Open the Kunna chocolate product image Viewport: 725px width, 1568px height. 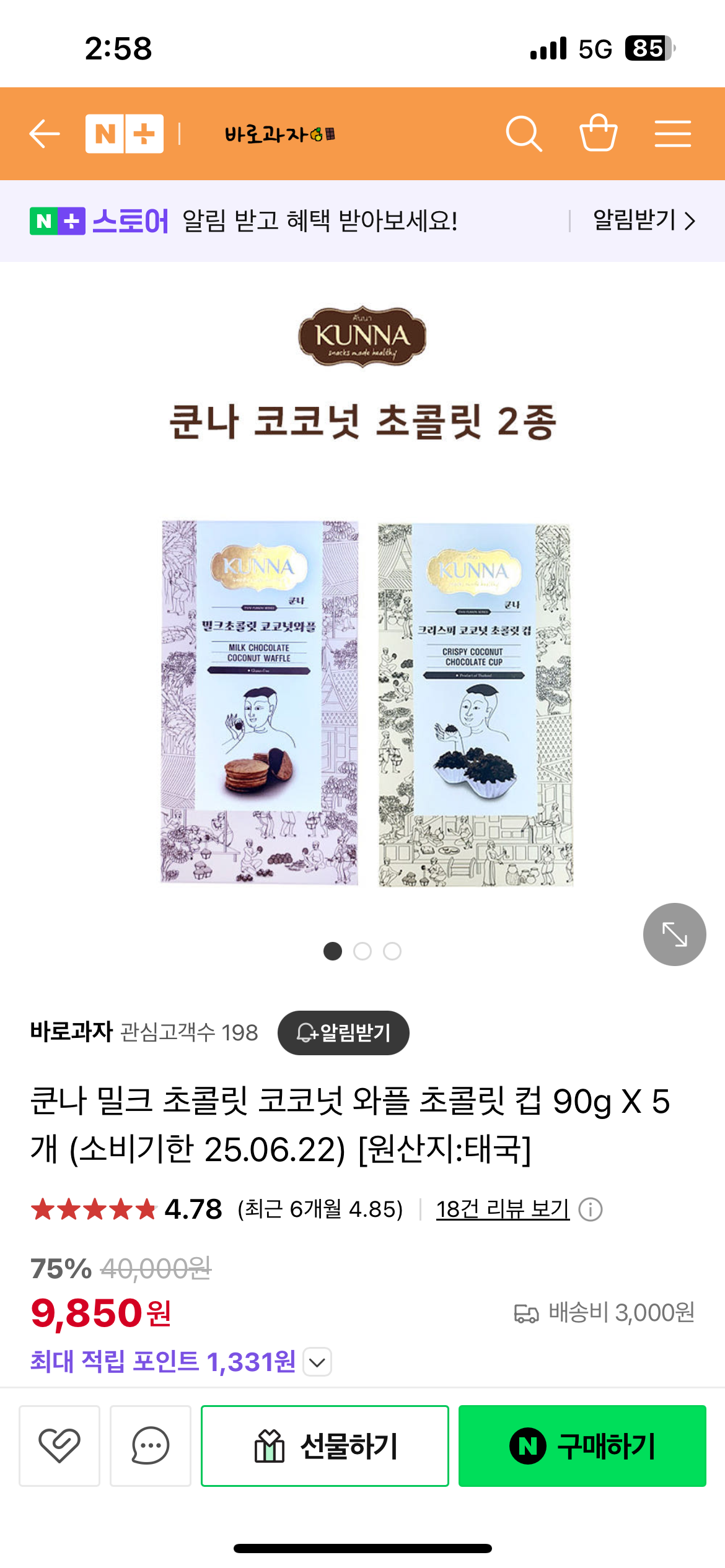(x=366, y=703)
